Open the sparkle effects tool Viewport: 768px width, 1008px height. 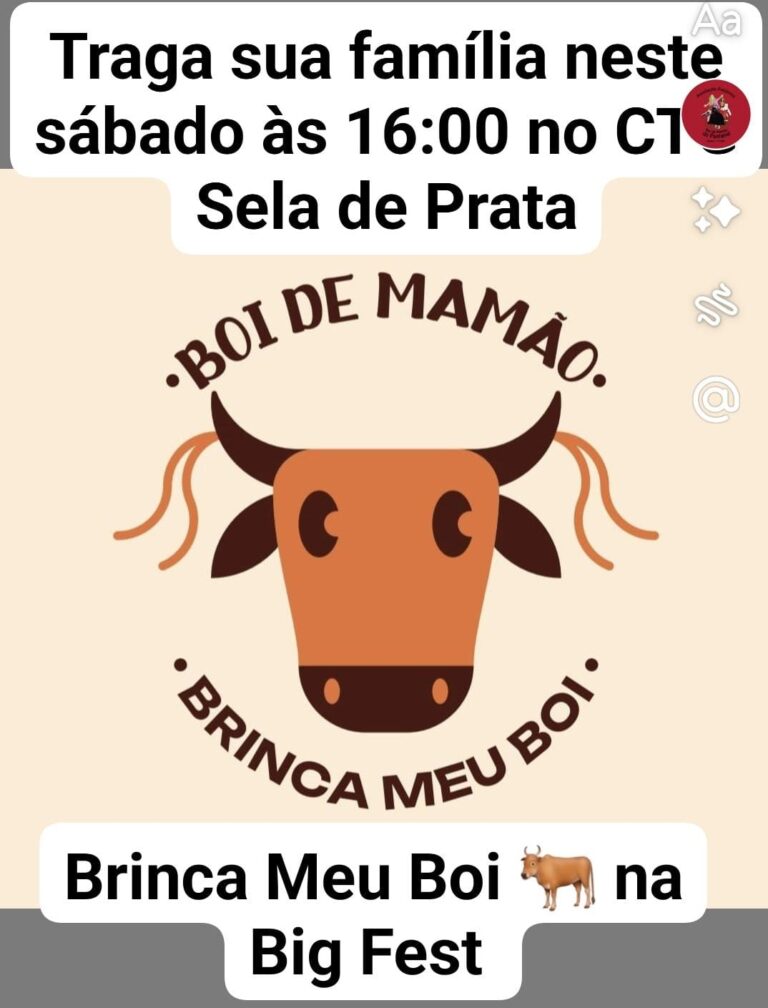click(x=716, y=210)
